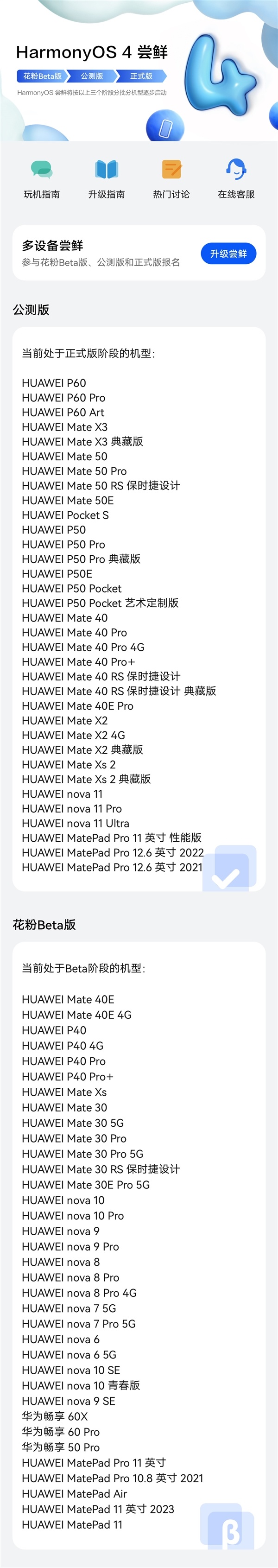Contact 在线客服 online support
Viewport: 278px width, 1568px height.
point(236,178)
